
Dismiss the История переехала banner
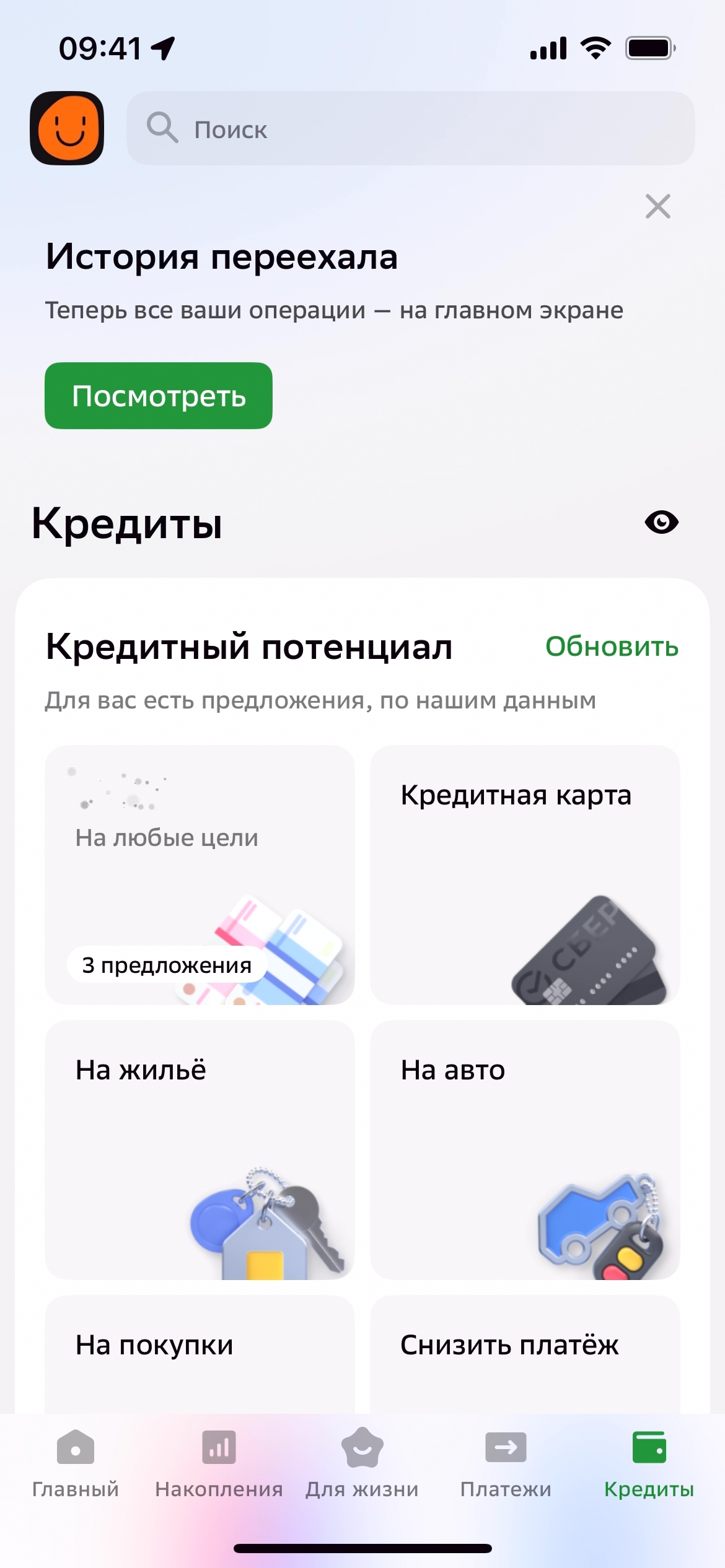point(657,207)
